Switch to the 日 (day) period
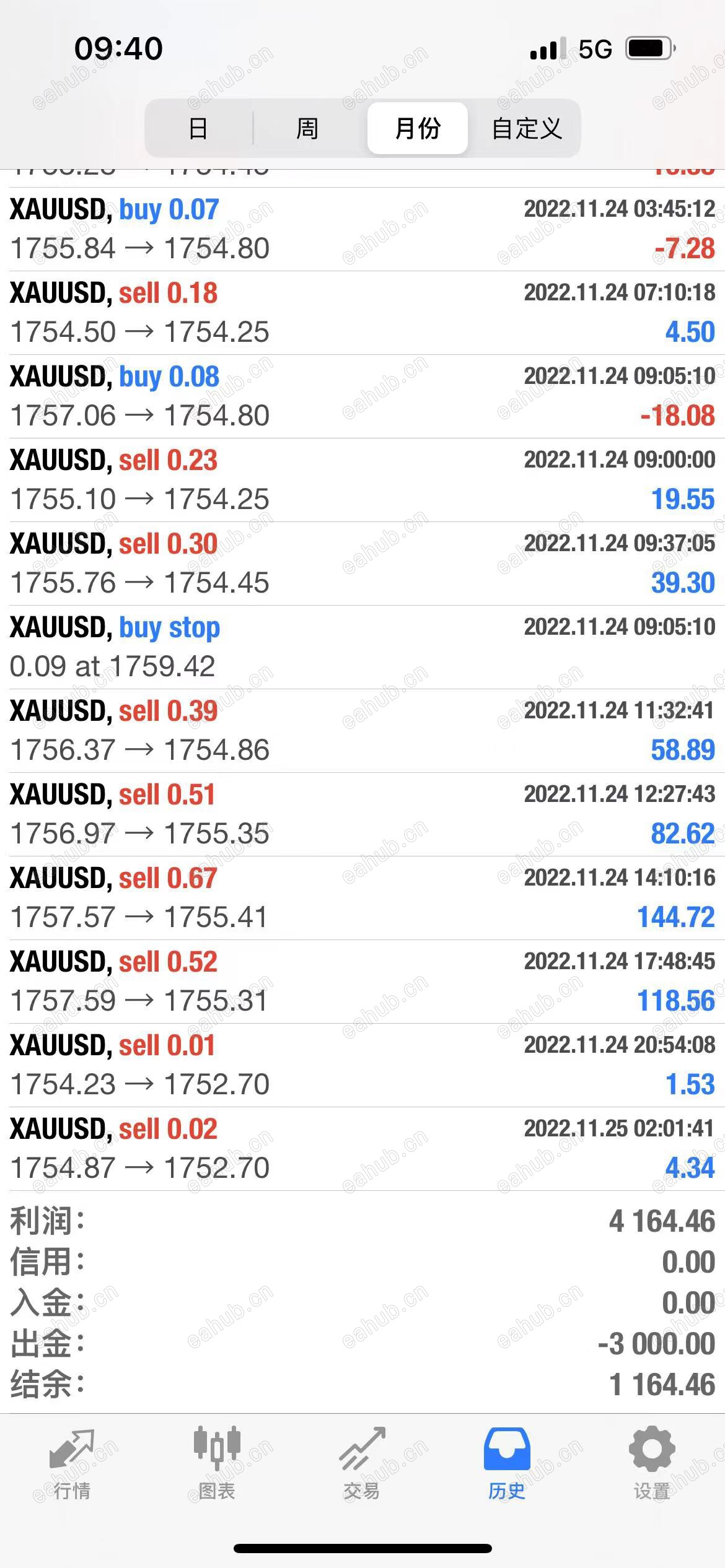 coord(198,128)
